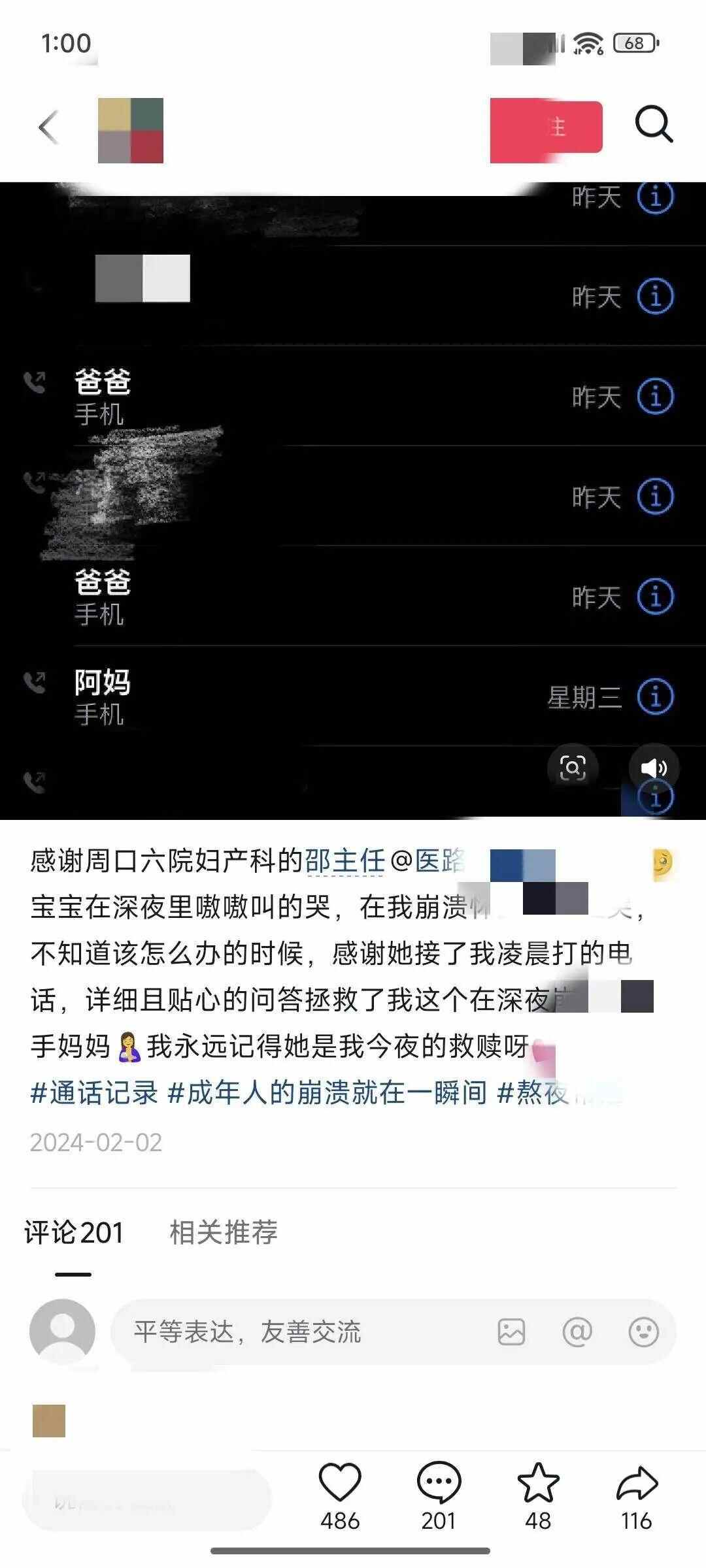Open the 邵主任 highlighted link
Image resolution: width=706 pixels, height=1568 pixels.
pos(345,860)
